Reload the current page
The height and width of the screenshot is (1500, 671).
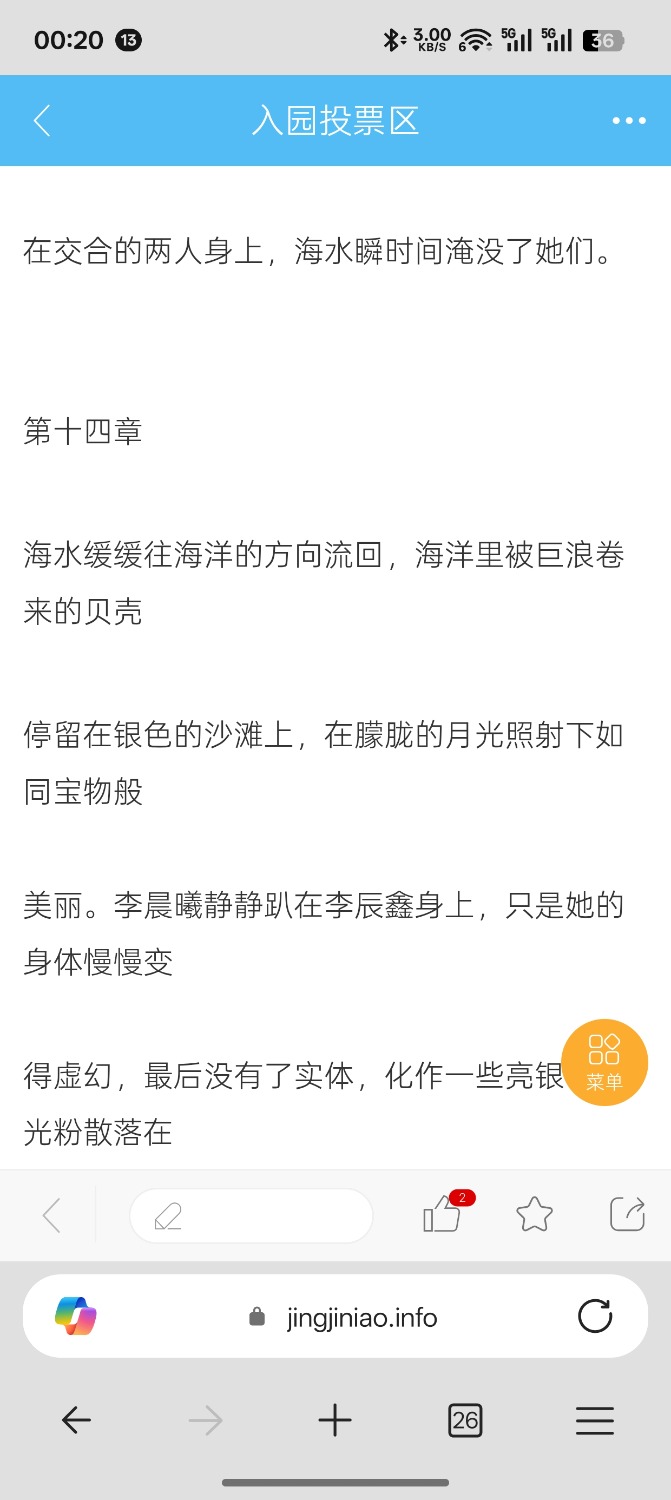(595, 1316)
